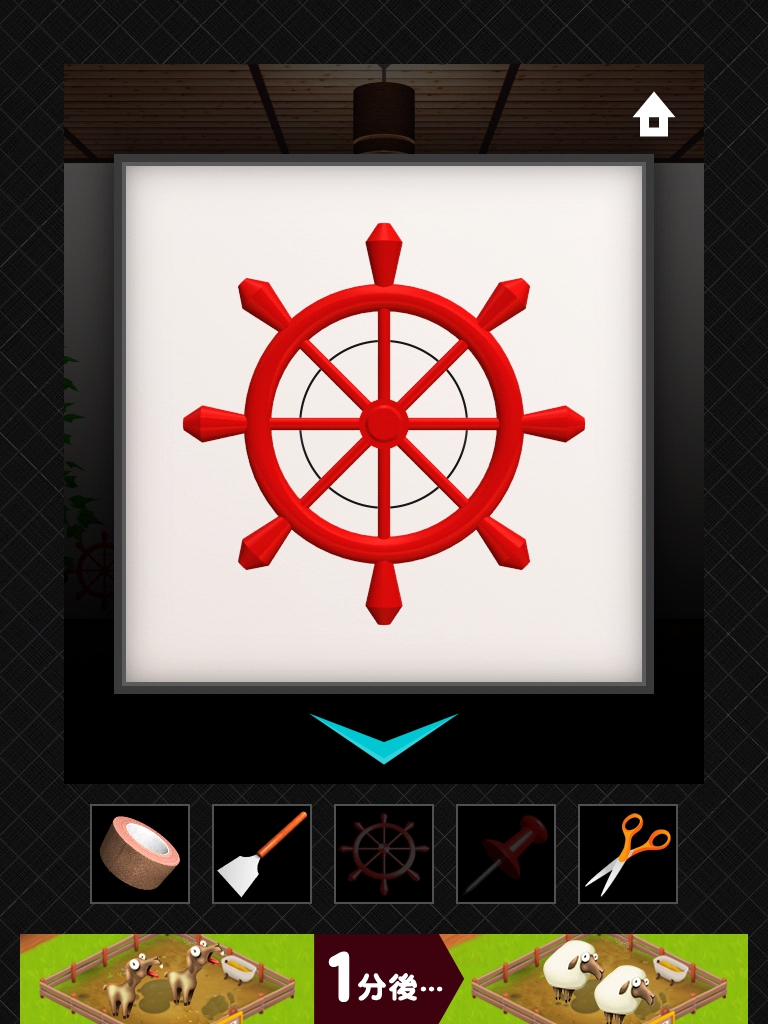
Task: Select the push pin inventory slot
Action: point(506,854)
